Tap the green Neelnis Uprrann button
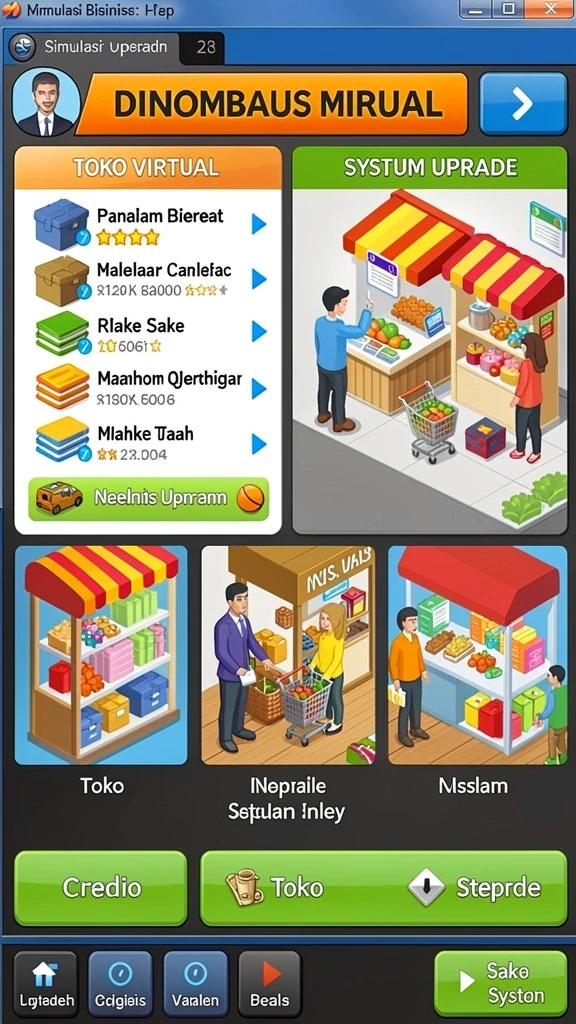 click(x=148, y=499)
